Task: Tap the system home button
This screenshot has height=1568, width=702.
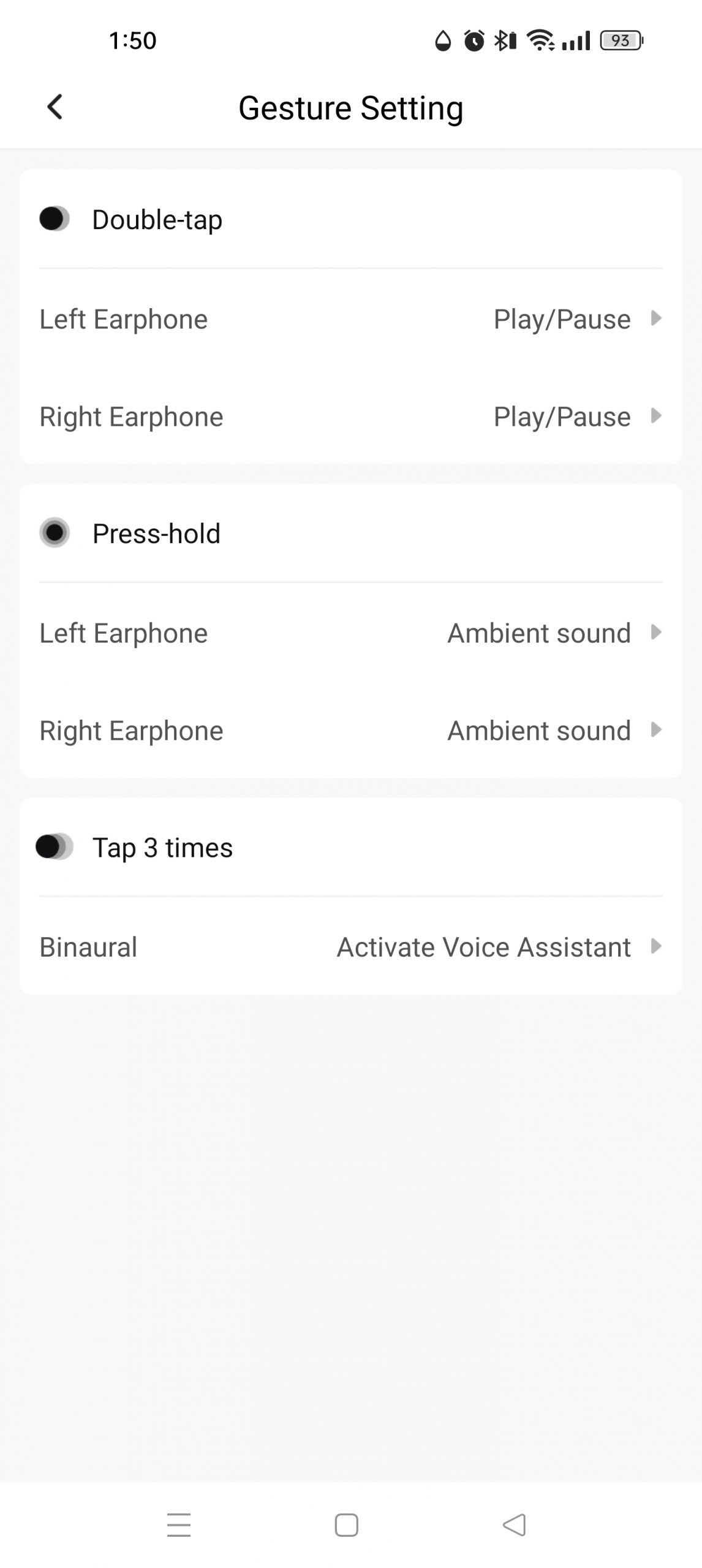Action: pos(346,1525)
